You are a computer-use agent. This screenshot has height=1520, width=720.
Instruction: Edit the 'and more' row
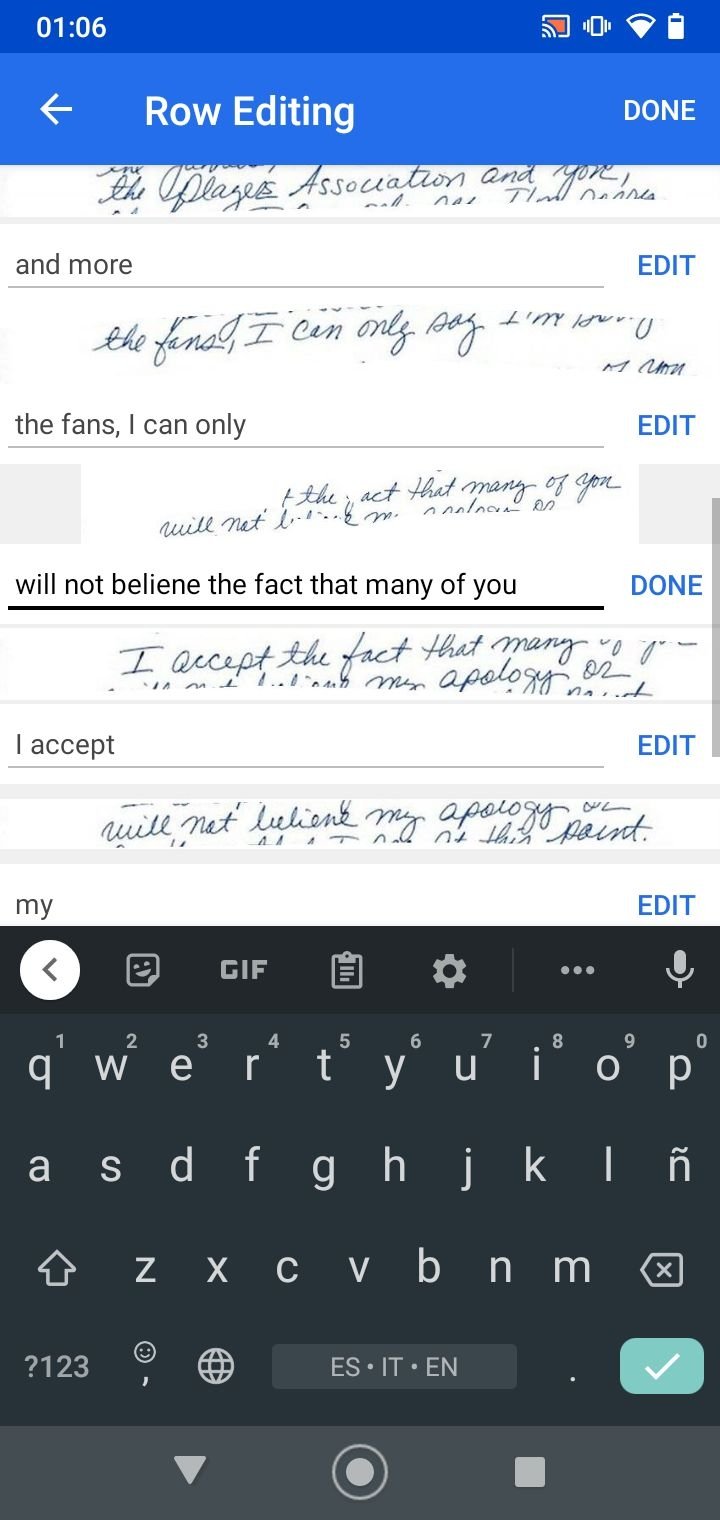[x=666, y=265]
